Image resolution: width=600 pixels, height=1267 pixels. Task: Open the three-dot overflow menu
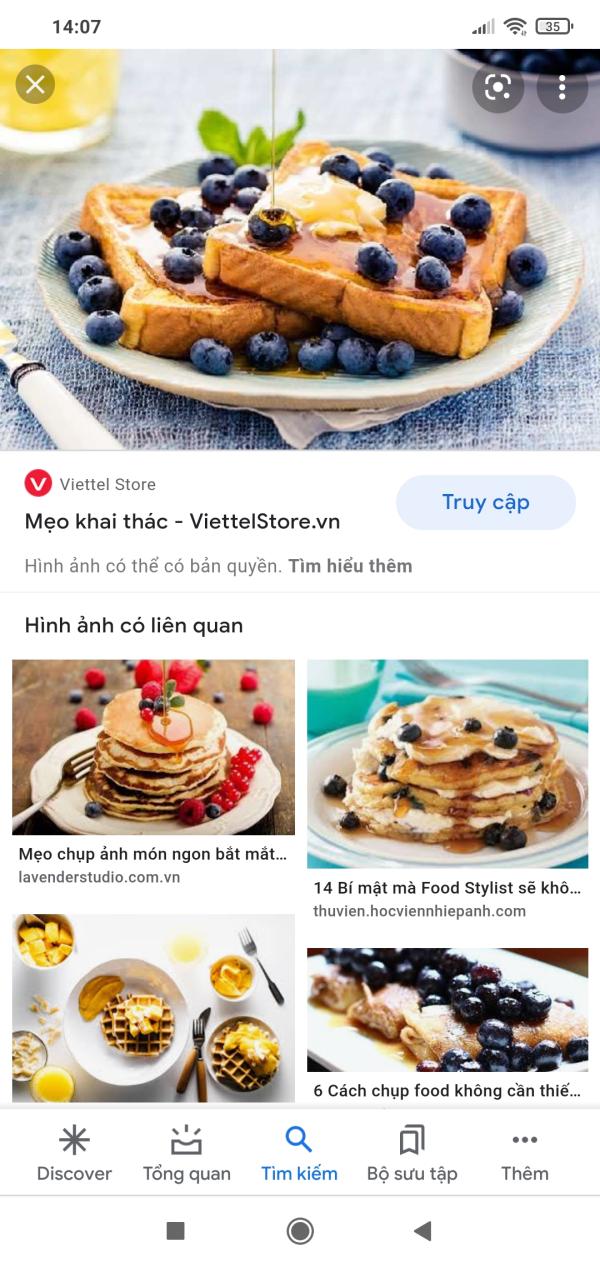pyautogui.click(x=561, y=88)
